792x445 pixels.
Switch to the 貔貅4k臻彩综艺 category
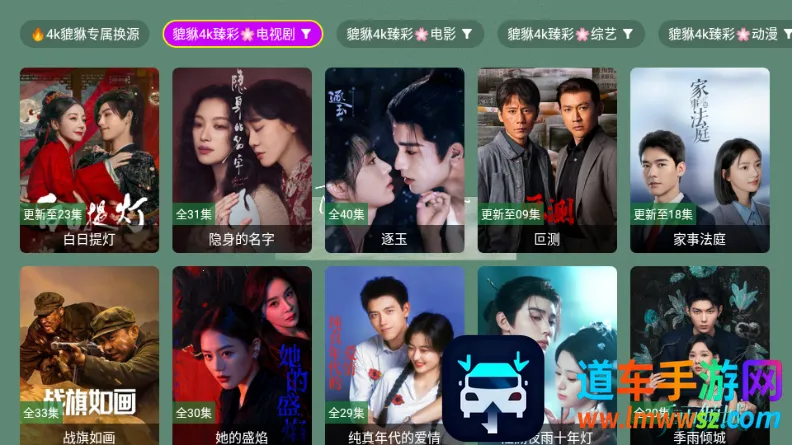coord(571,34)
